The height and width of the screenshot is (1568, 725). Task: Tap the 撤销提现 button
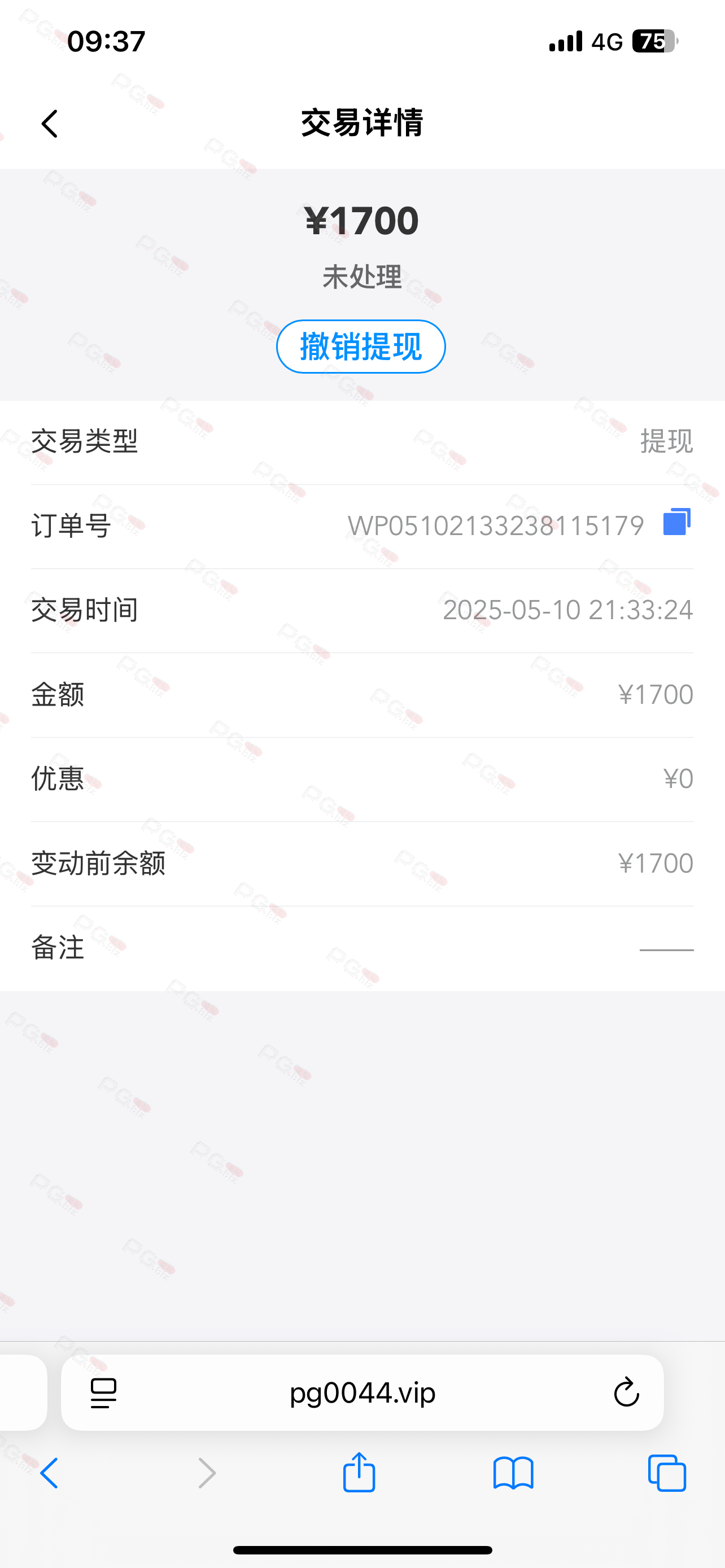tap(361, 347)
